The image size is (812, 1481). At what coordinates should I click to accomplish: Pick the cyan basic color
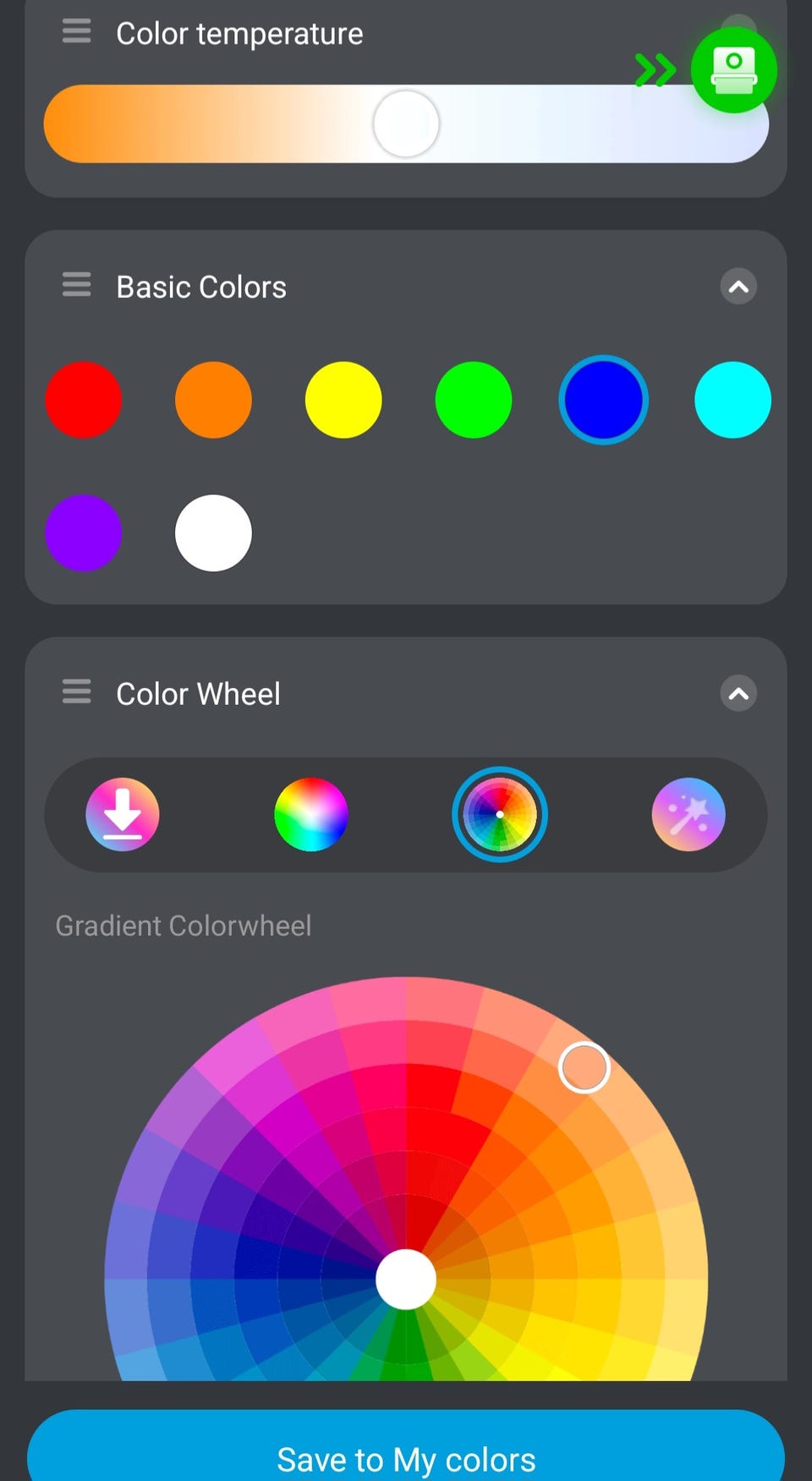(x=732, y=399)
